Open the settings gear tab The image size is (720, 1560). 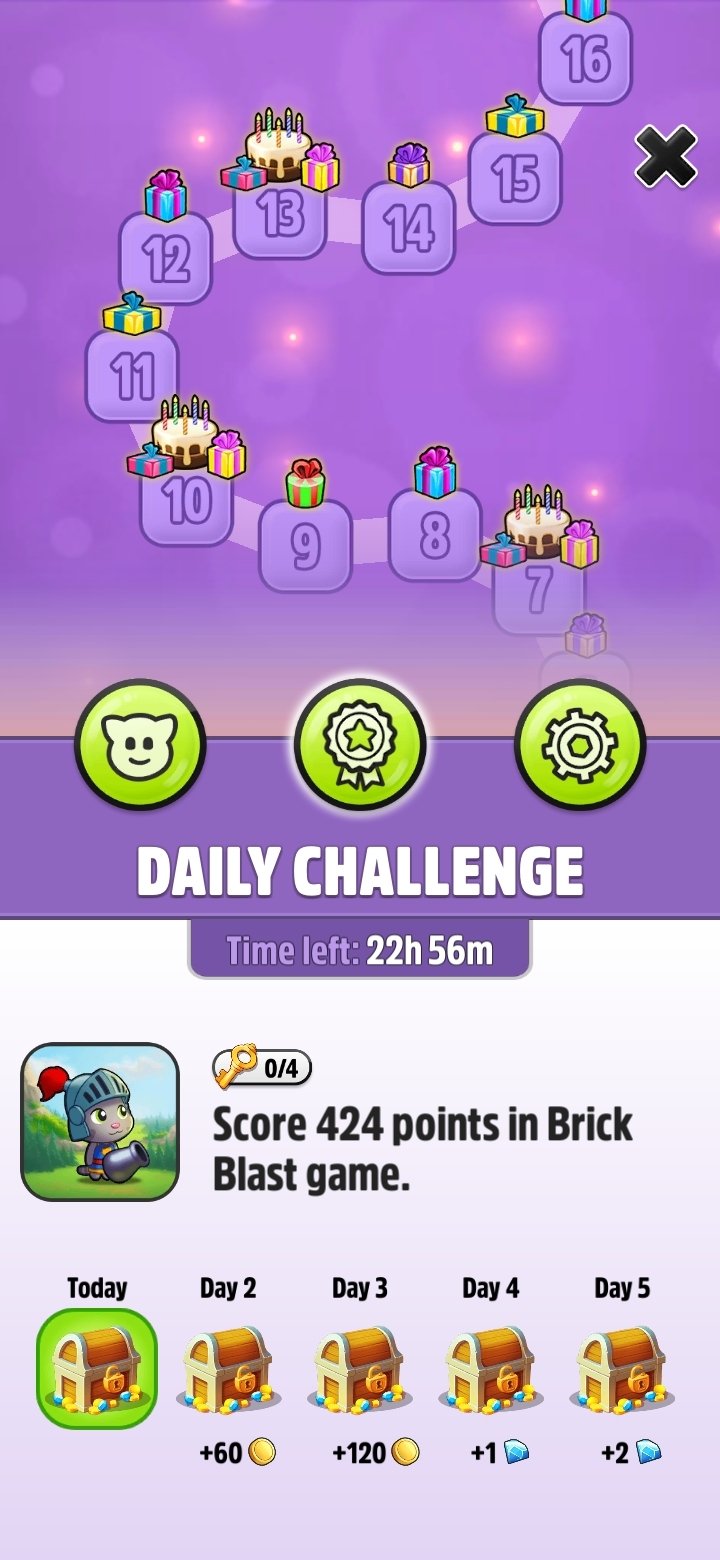[x=580, y=744]
